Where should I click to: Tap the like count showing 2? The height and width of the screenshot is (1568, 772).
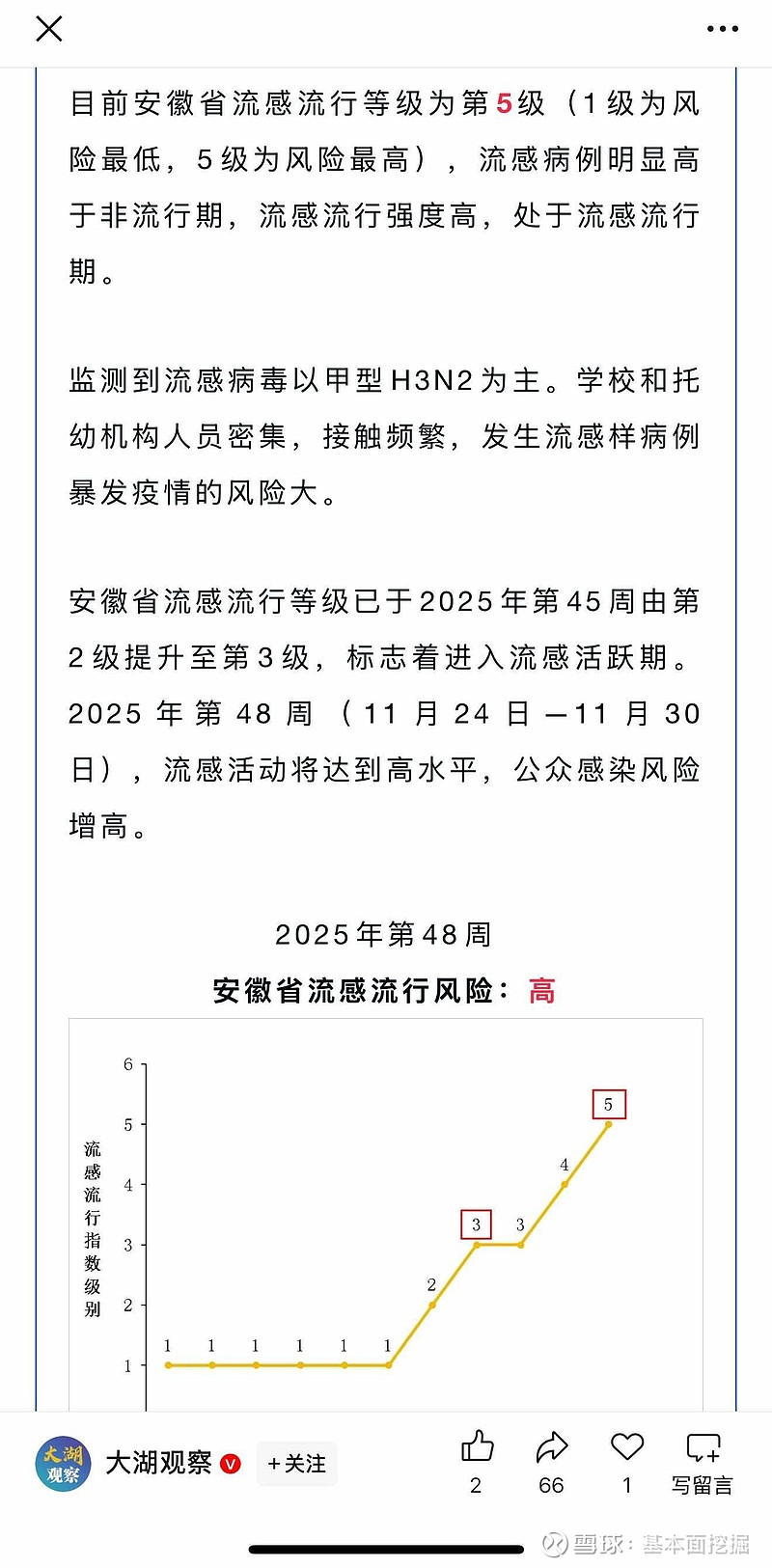[476, 1486]
